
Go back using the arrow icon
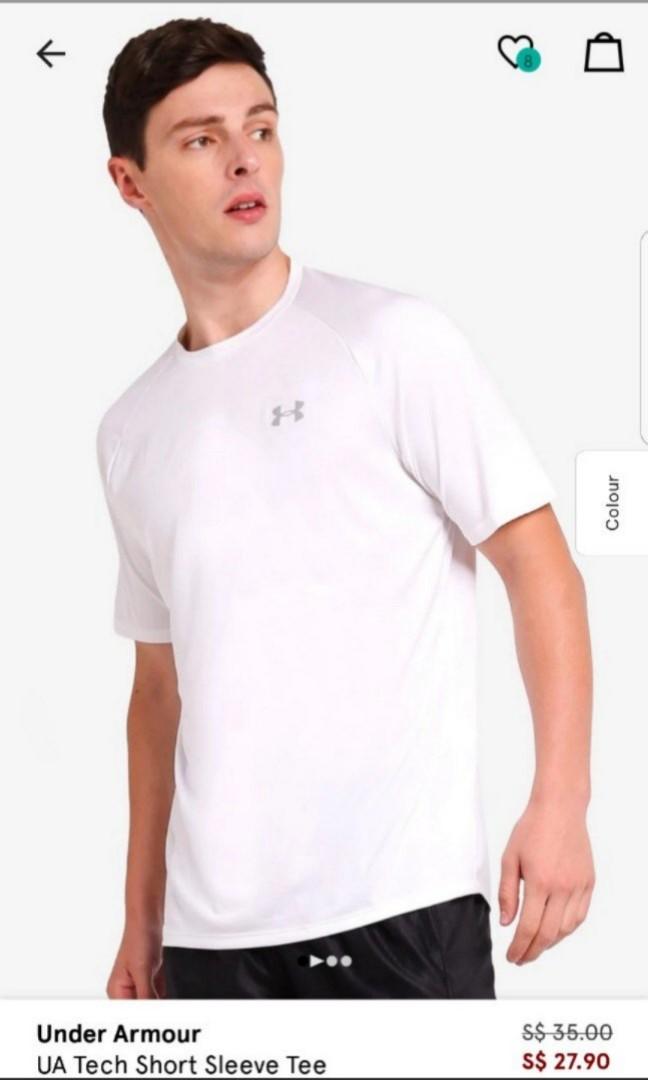coord(50,53)
